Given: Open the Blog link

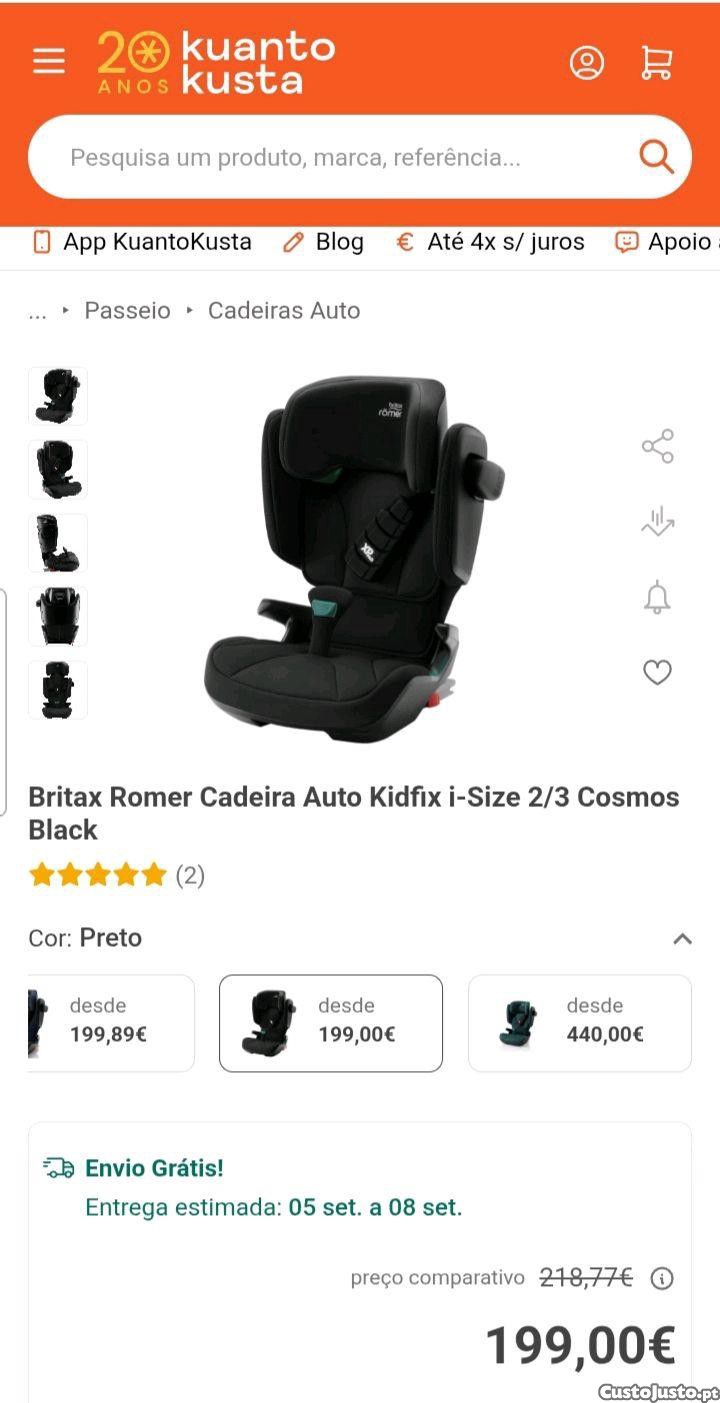Looking at the screenshot, I should 323,242.
